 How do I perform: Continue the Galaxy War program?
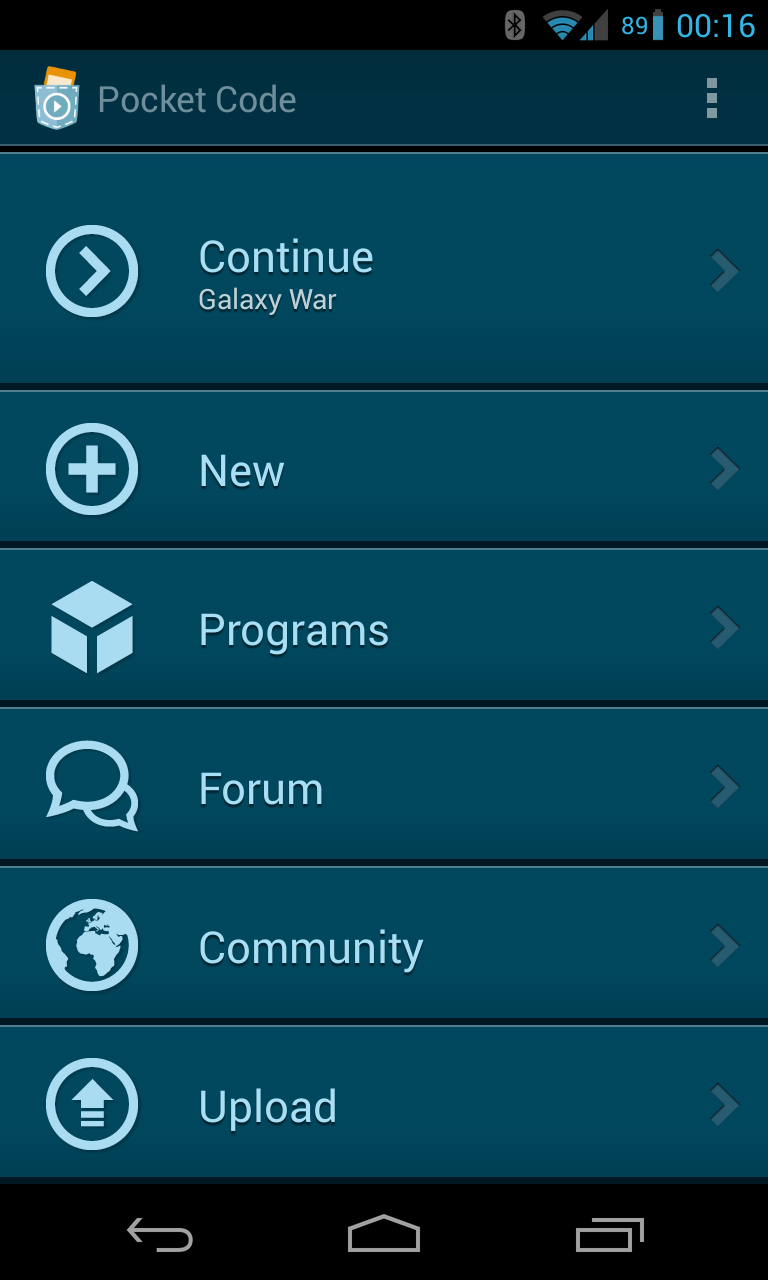pyautogui.click(x=384, y=270)
